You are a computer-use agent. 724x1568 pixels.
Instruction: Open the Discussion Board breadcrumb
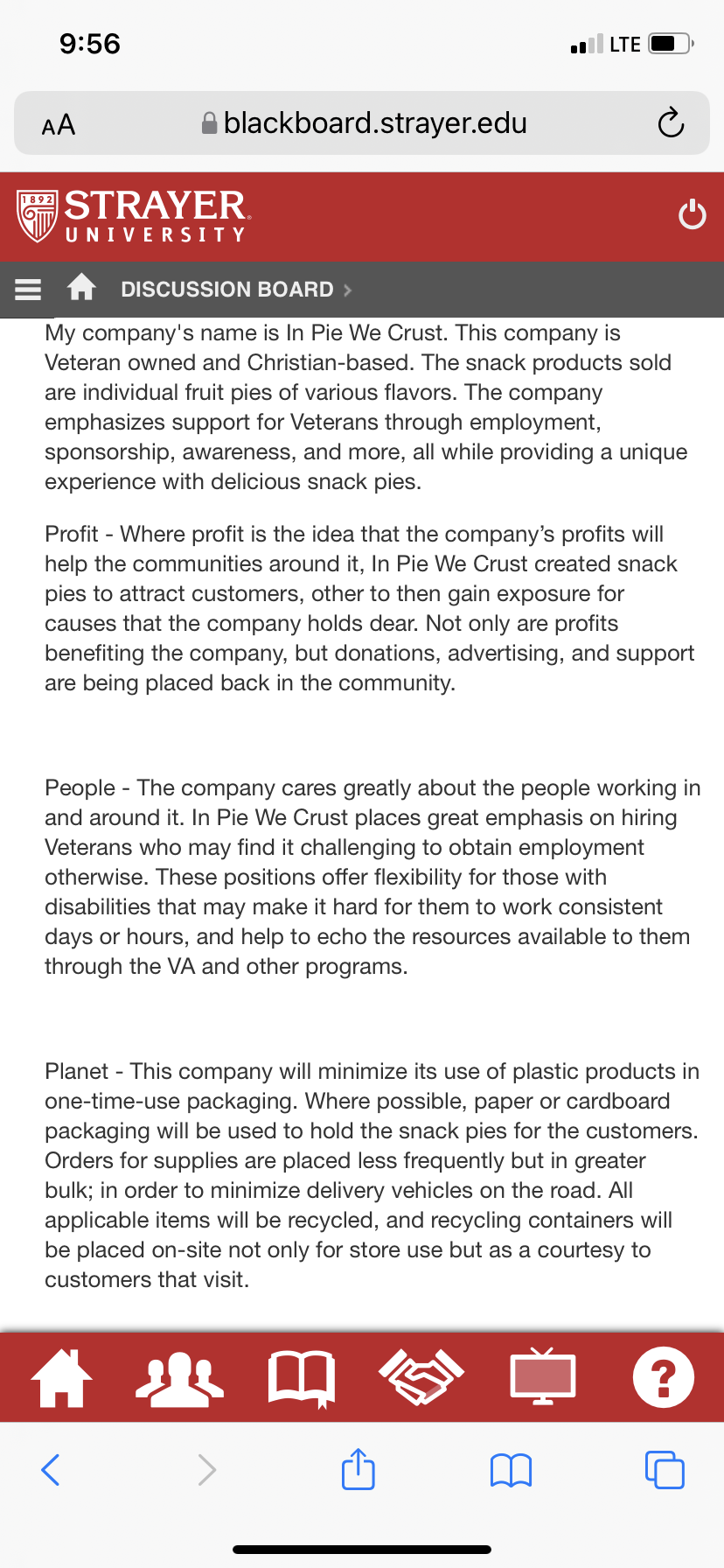tap(227, 290)
